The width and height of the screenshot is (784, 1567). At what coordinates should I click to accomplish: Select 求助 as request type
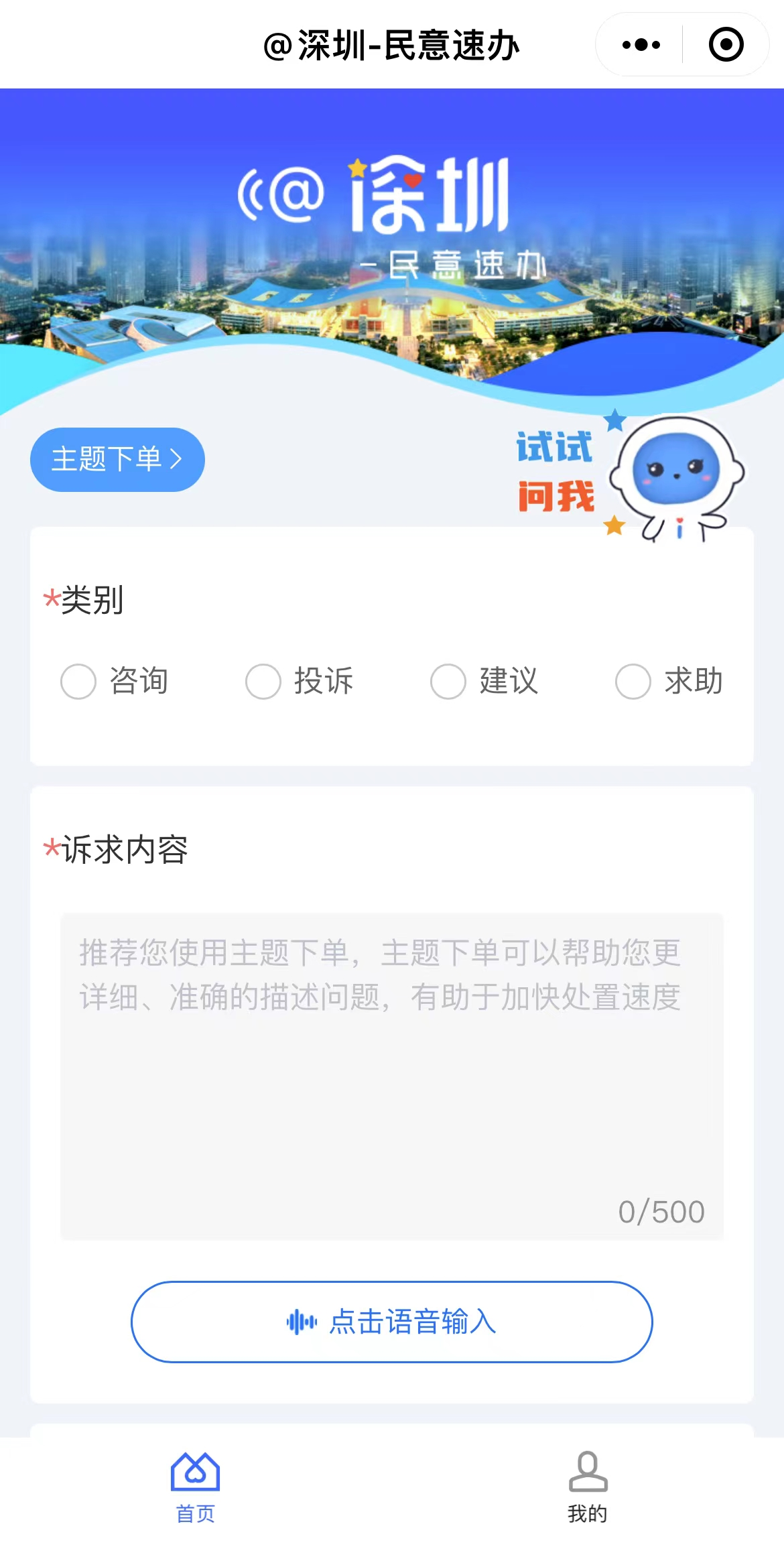pyautogui.click(x=633, y=682)
